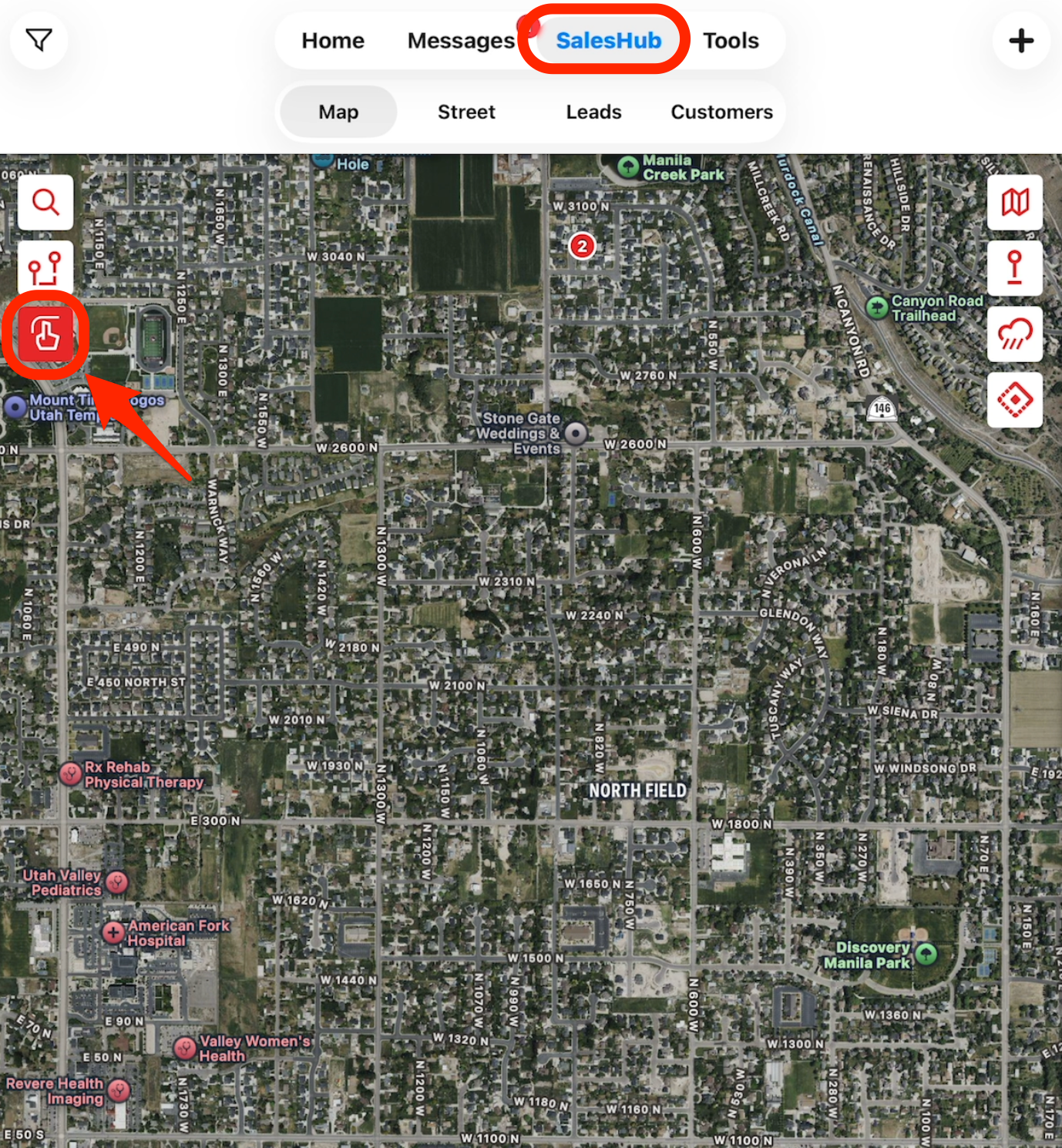Go to the Home tab
Viewport: 1062px width, 1148px height.
333,40
